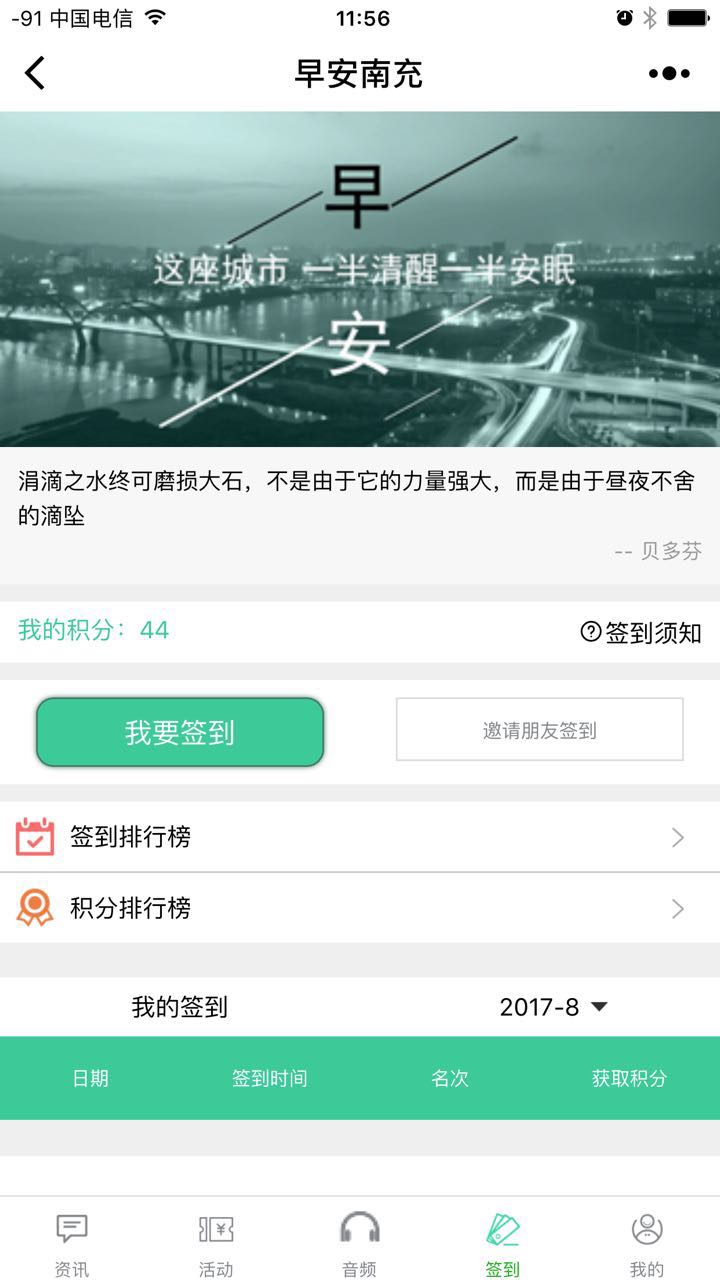Viewport: 720px width, 1280px height.
Task: Switch to the 音频 tab
Action: coord(360,1243)
